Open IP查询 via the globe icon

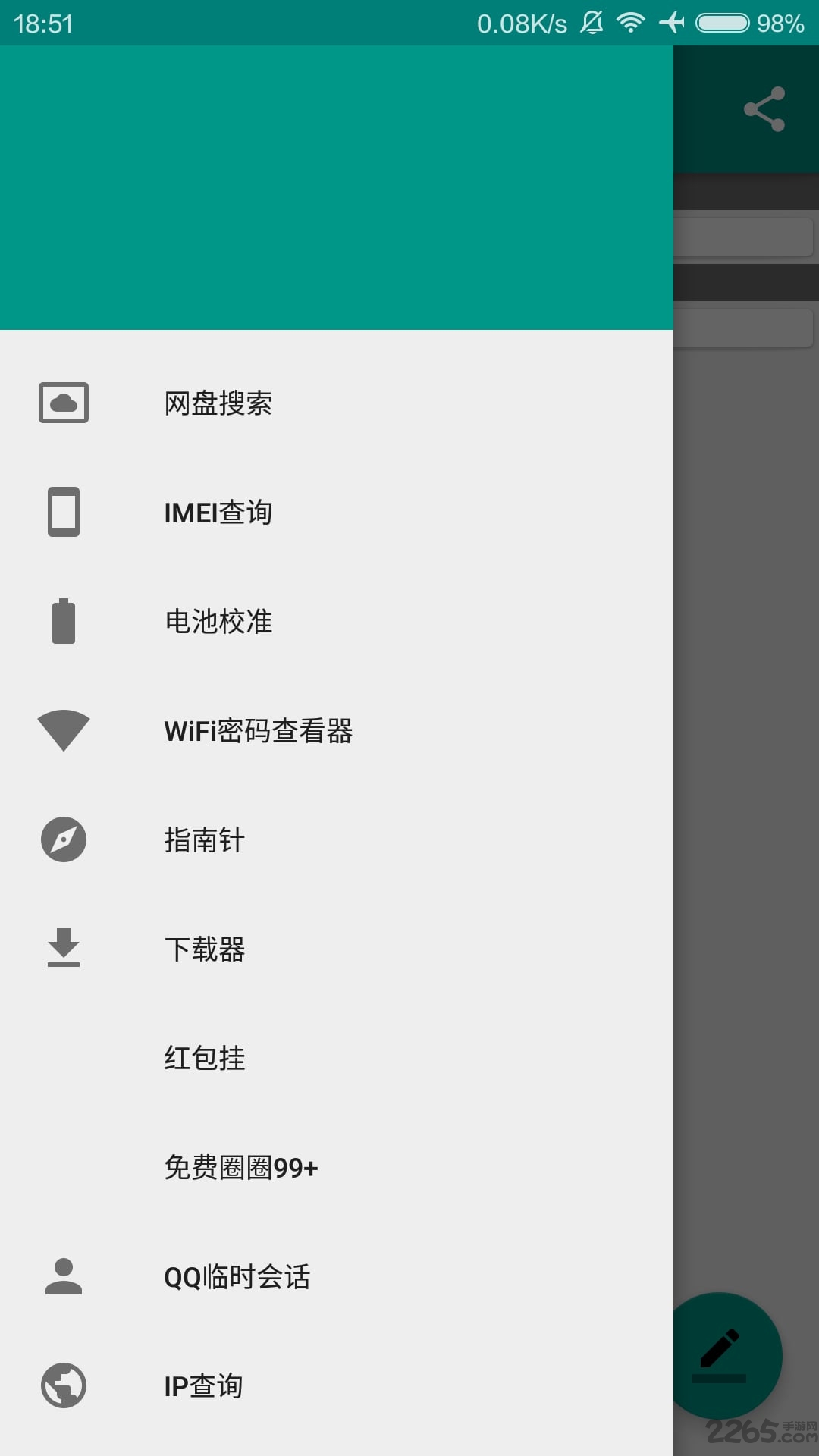[64, 1385]
